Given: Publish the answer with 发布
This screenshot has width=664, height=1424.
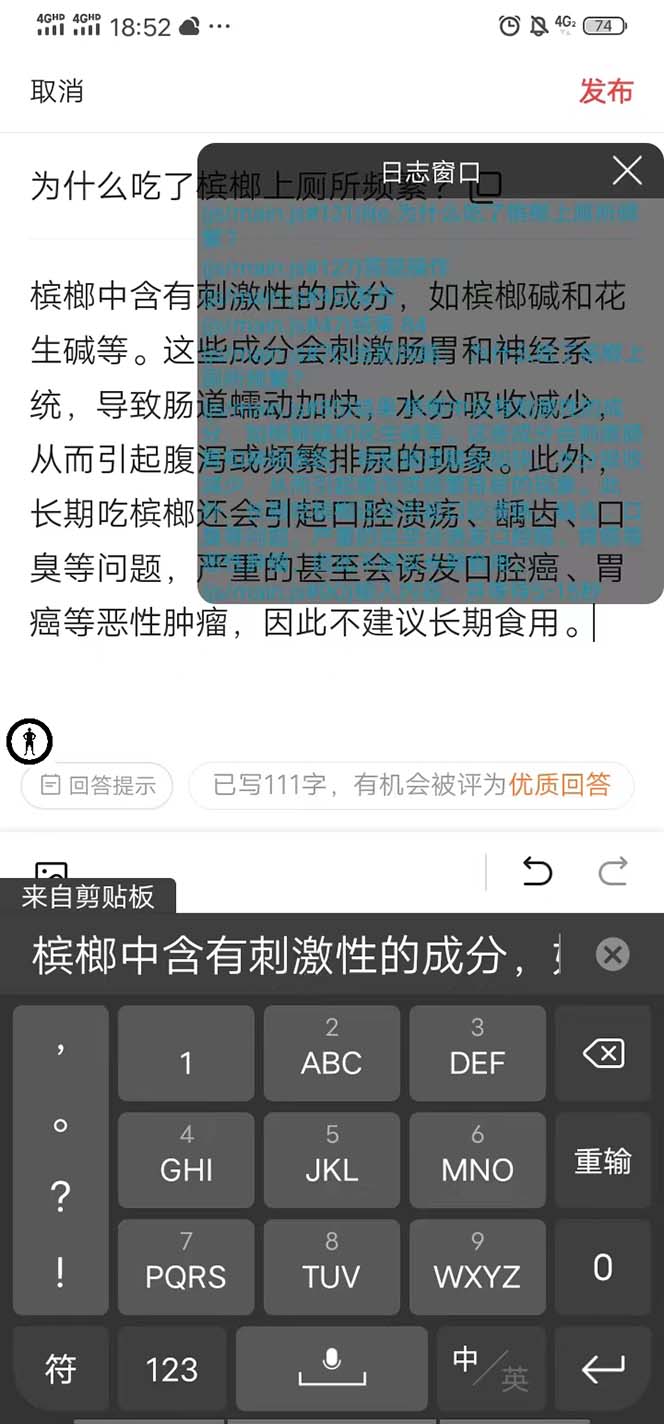Looking at the screenshot, I should (x=606, y=91).
